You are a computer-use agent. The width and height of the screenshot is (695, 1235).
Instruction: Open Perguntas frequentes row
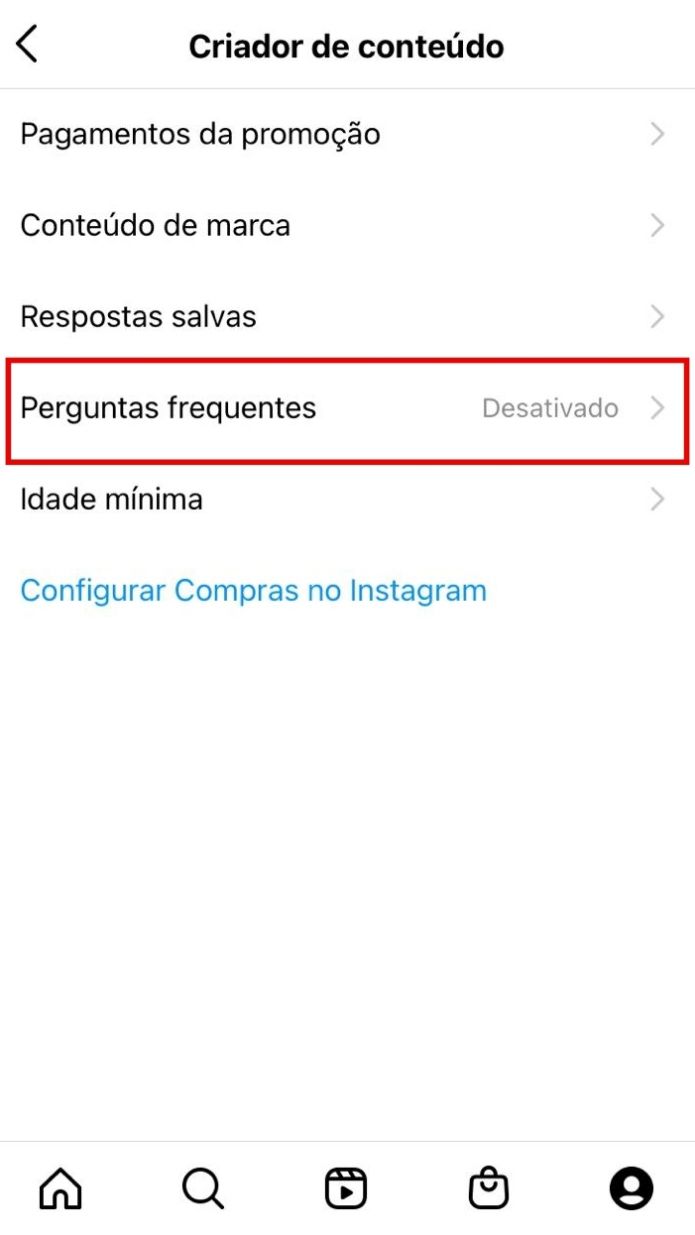(x=347, y=408)
